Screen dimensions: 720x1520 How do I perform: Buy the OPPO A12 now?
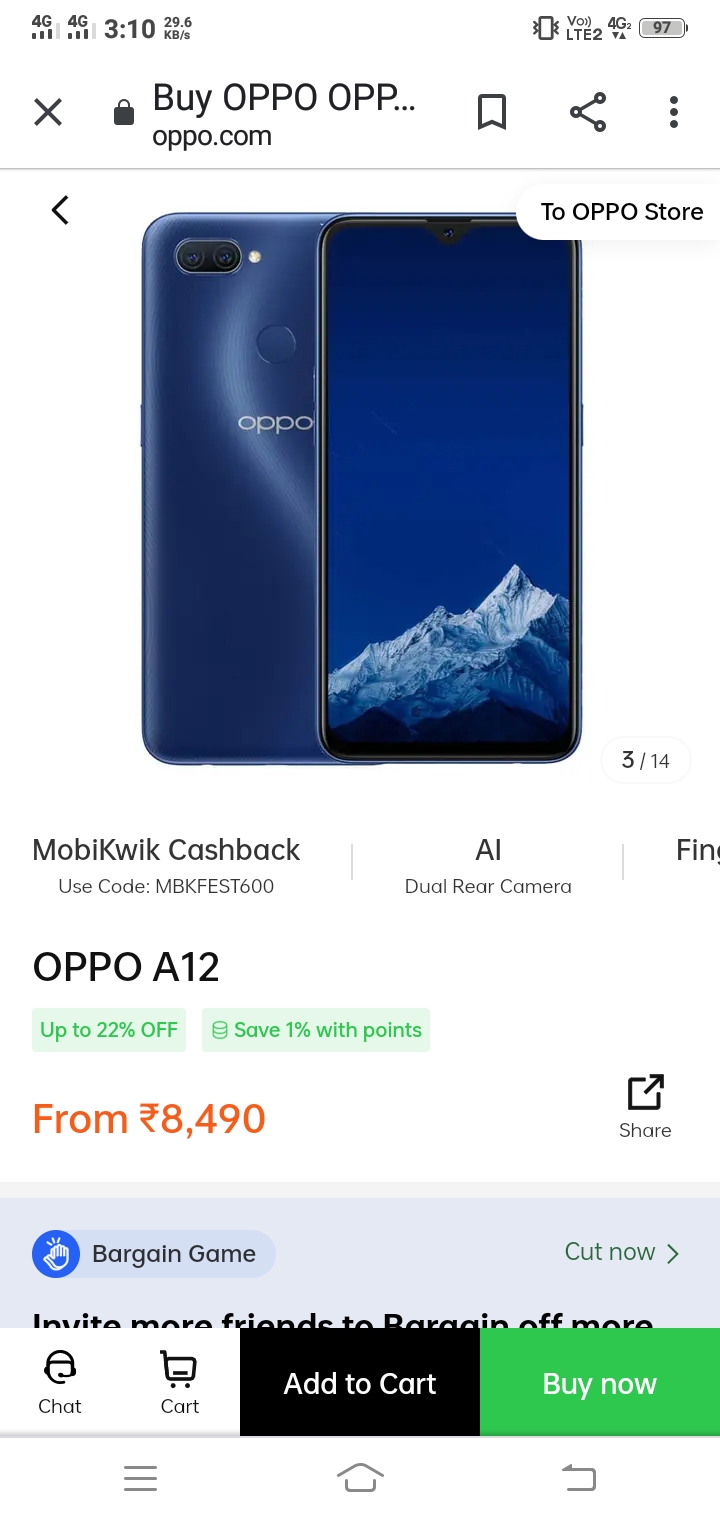pos(600,1383)
